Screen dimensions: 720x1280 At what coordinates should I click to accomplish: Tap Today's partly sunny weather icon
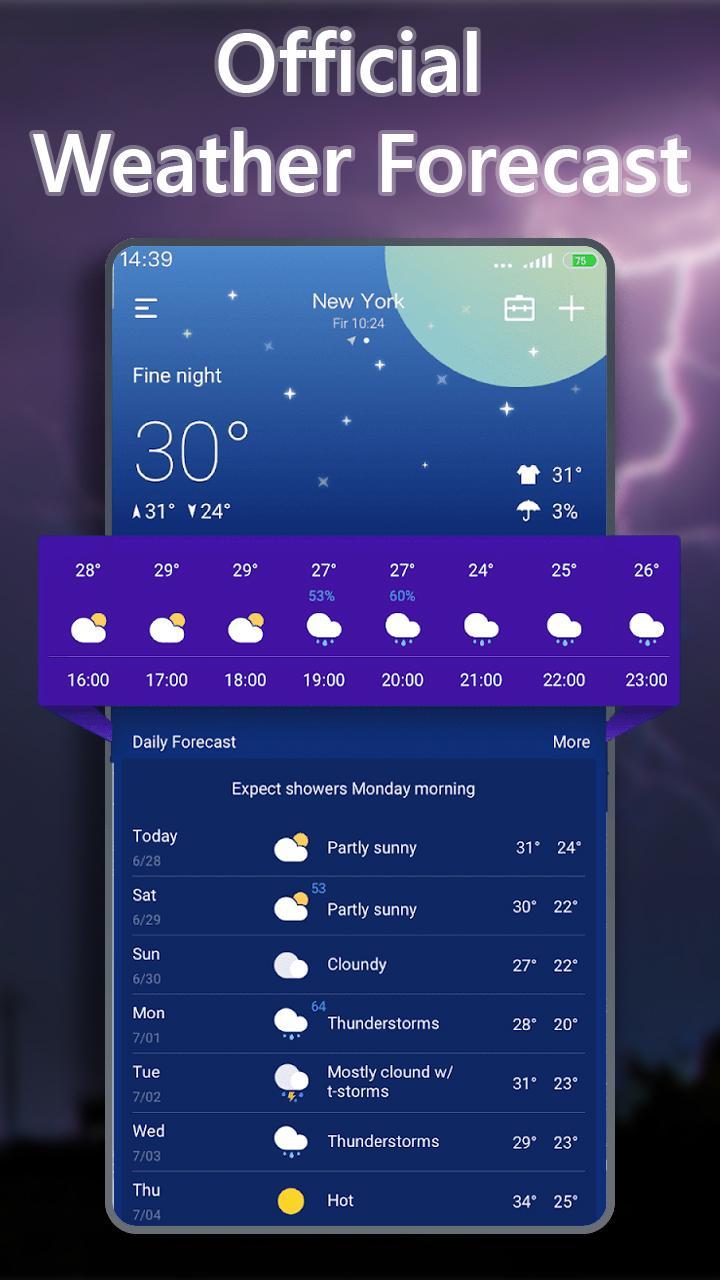pos(291,847)
